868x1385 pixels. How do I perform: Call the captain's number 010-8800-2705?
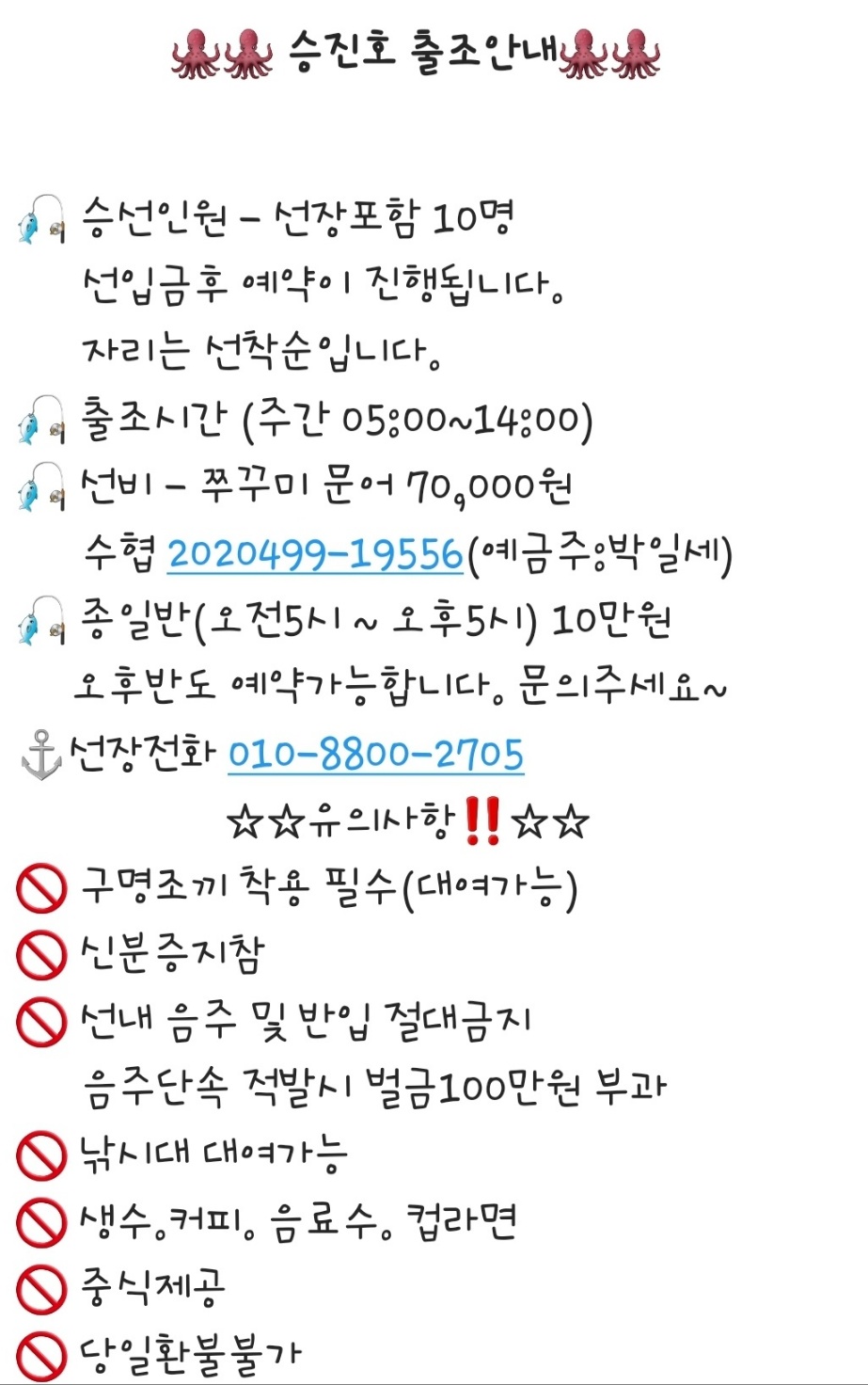point(375,755)
